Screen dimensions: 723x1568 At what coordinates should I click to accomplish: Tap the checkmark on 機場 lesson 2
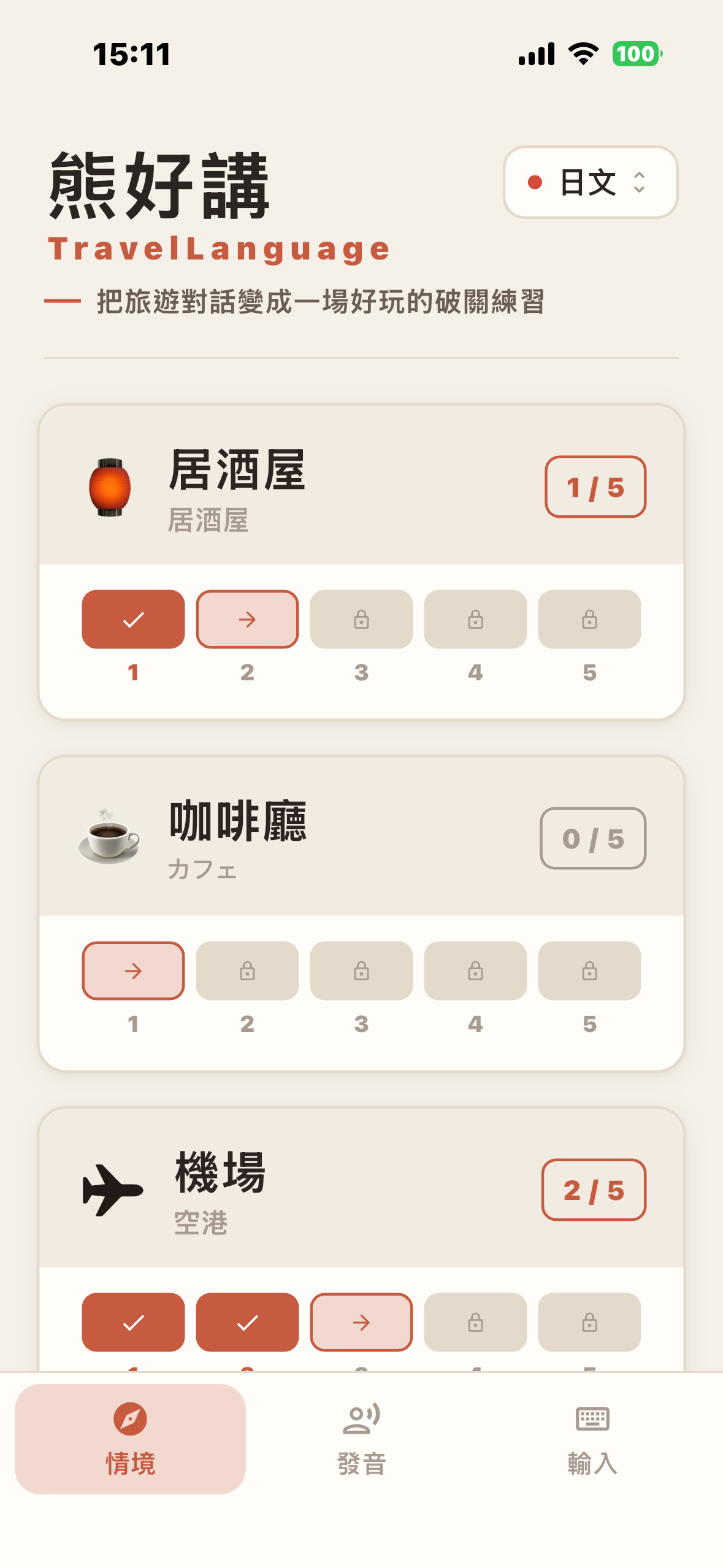tap(247, 1322)
